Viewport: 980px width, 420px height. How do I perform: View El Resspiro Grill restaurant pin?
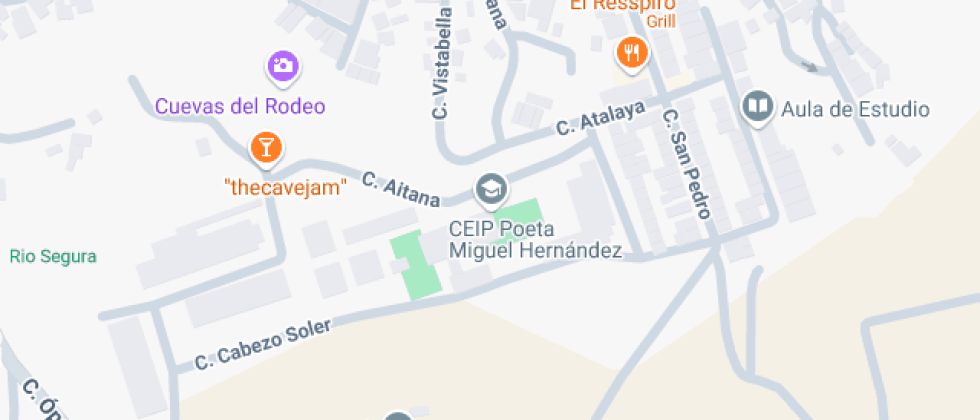[630, 52]
